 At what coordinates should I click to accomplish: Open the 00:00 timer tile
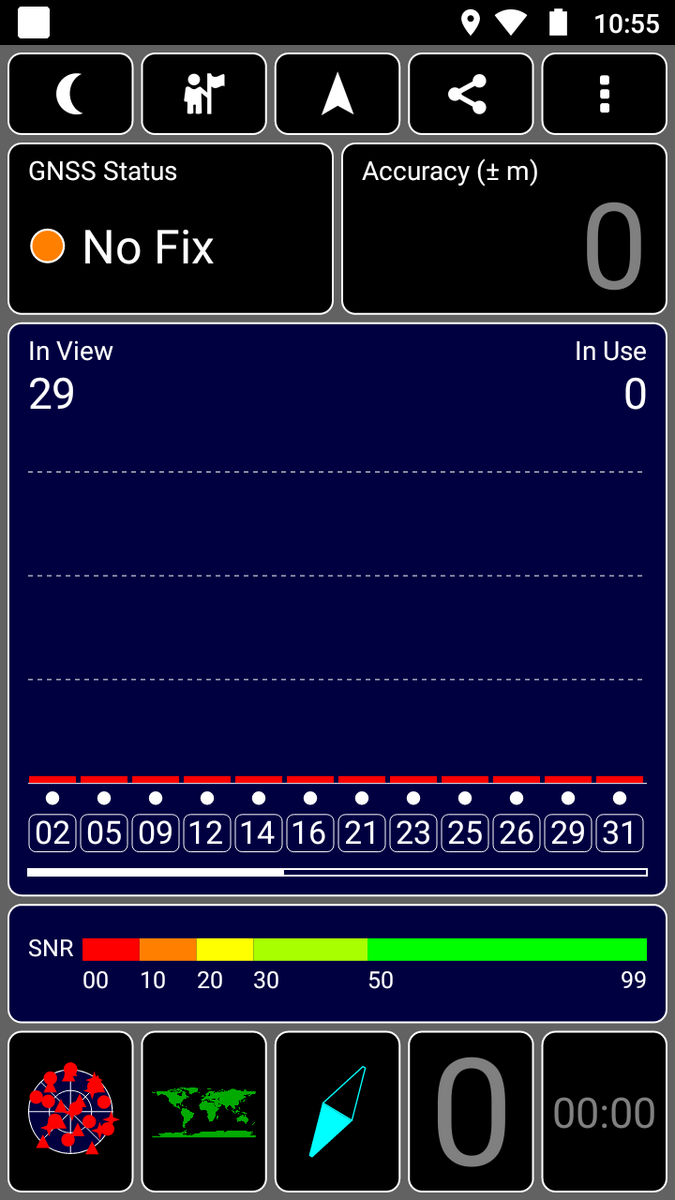pyautogui.click(x=604, y=1112)
